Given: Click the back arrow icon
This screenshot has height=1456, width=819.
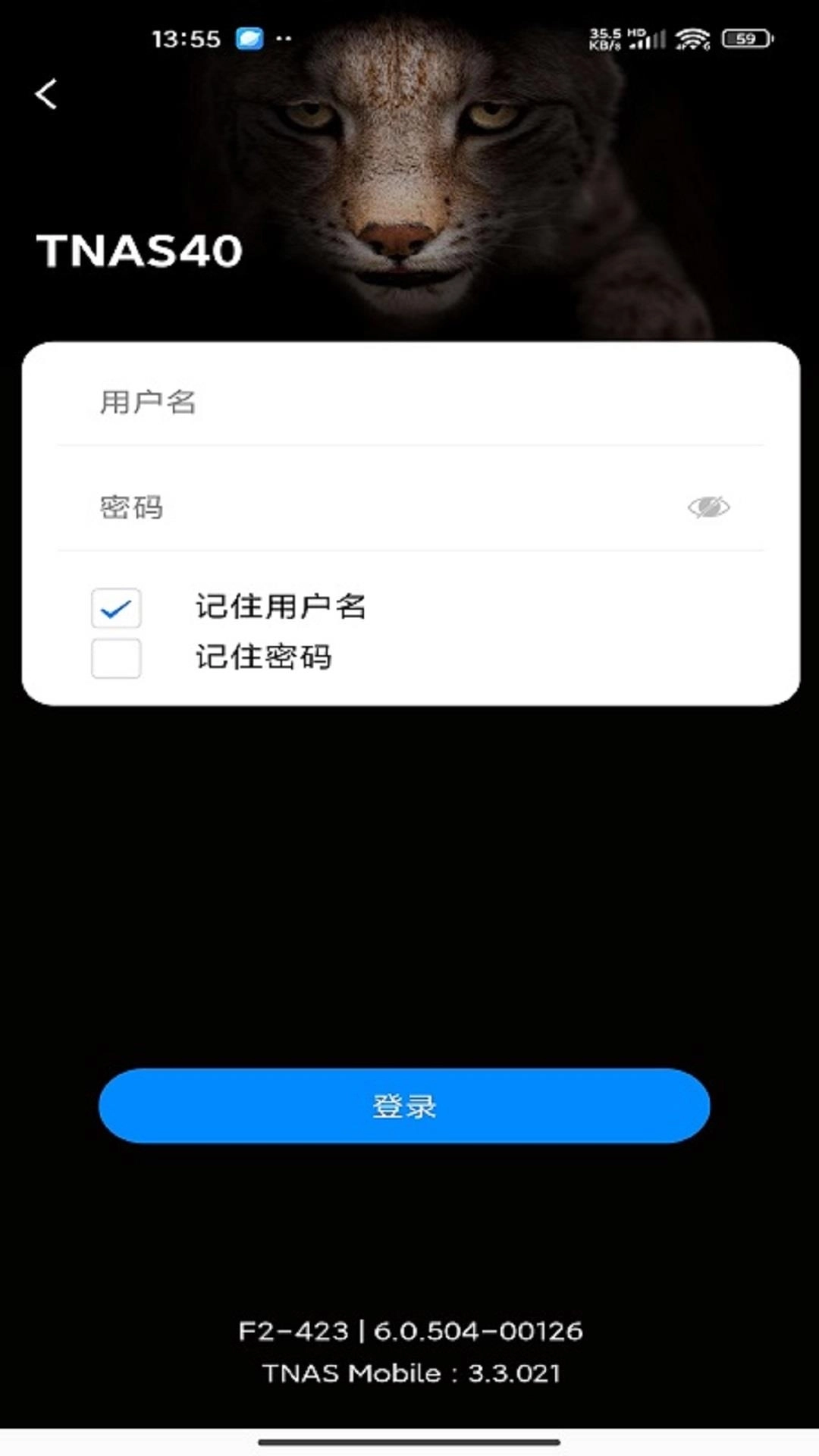Looking at the screenshot, I should (47, 94).
